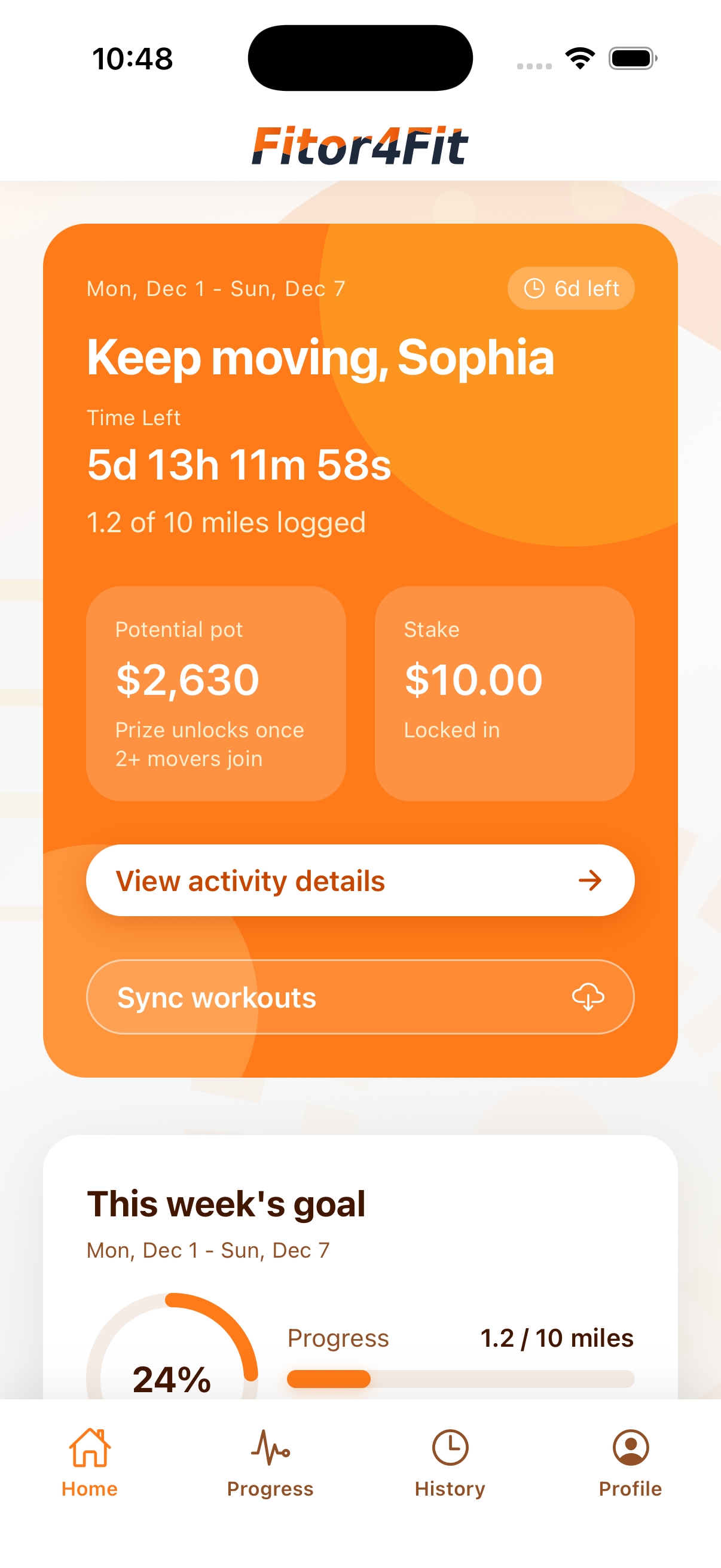Tap the battery indicator in the status bar
Viewport: 721px width, 1568px height.
click(632, 58)
